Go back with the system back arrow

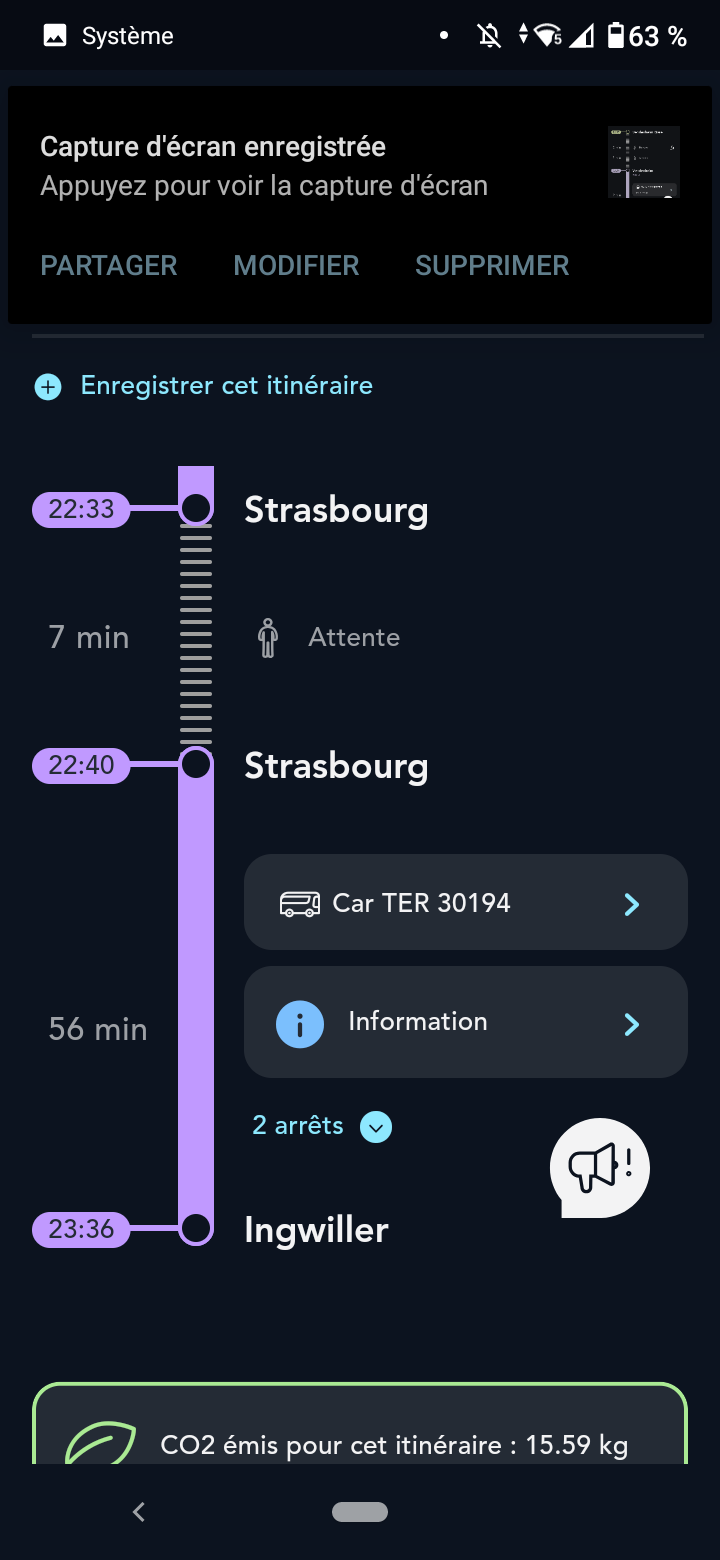coord(139,1512)
